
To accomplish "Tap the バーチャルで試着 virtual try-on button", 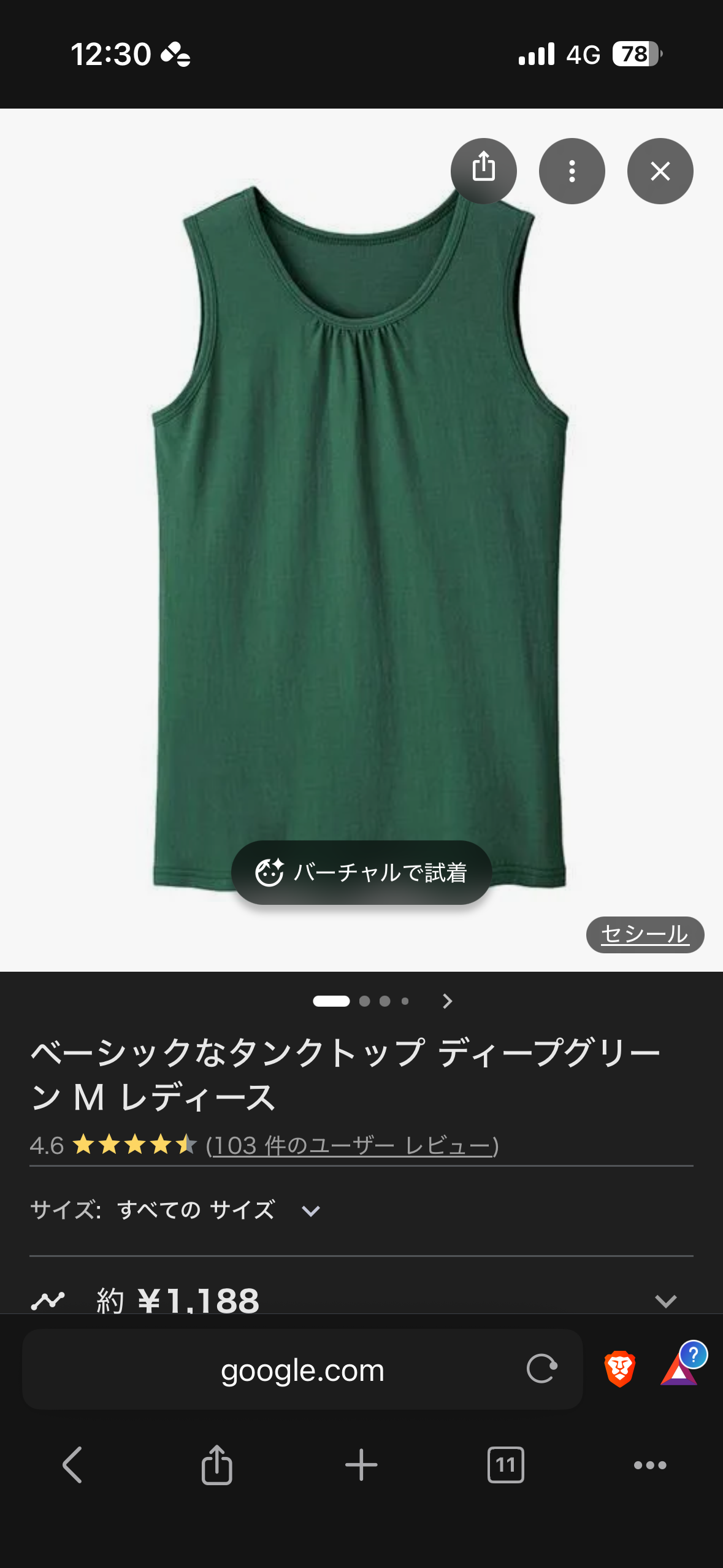I will click(x=361, y=872).
